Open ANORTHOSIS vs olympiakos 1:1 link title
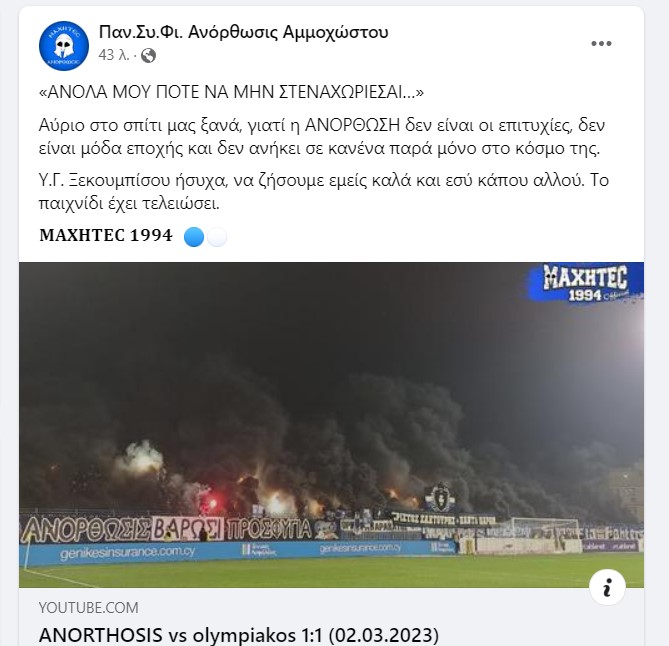669x646 pixels. (238, 635)
